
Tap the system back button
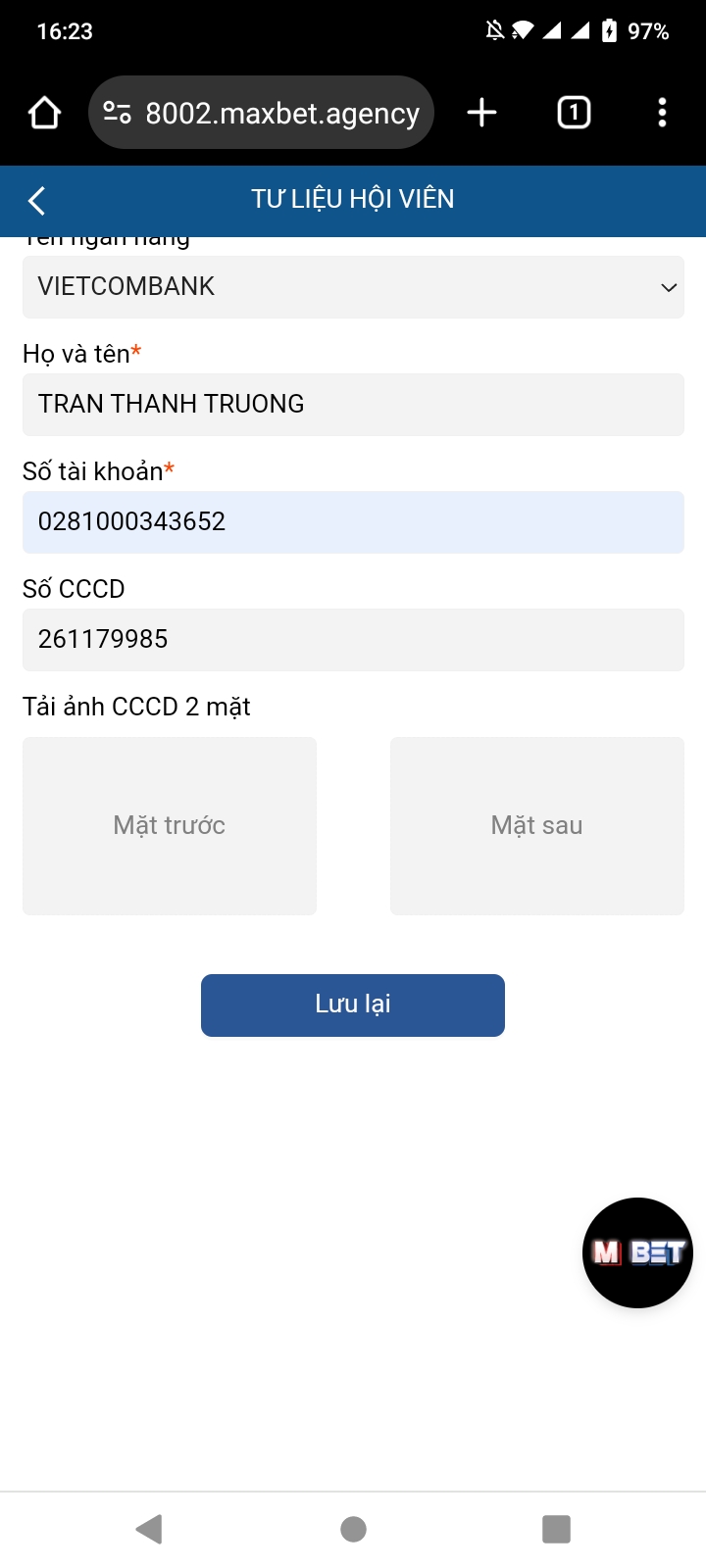click(x=149, y=1529)
